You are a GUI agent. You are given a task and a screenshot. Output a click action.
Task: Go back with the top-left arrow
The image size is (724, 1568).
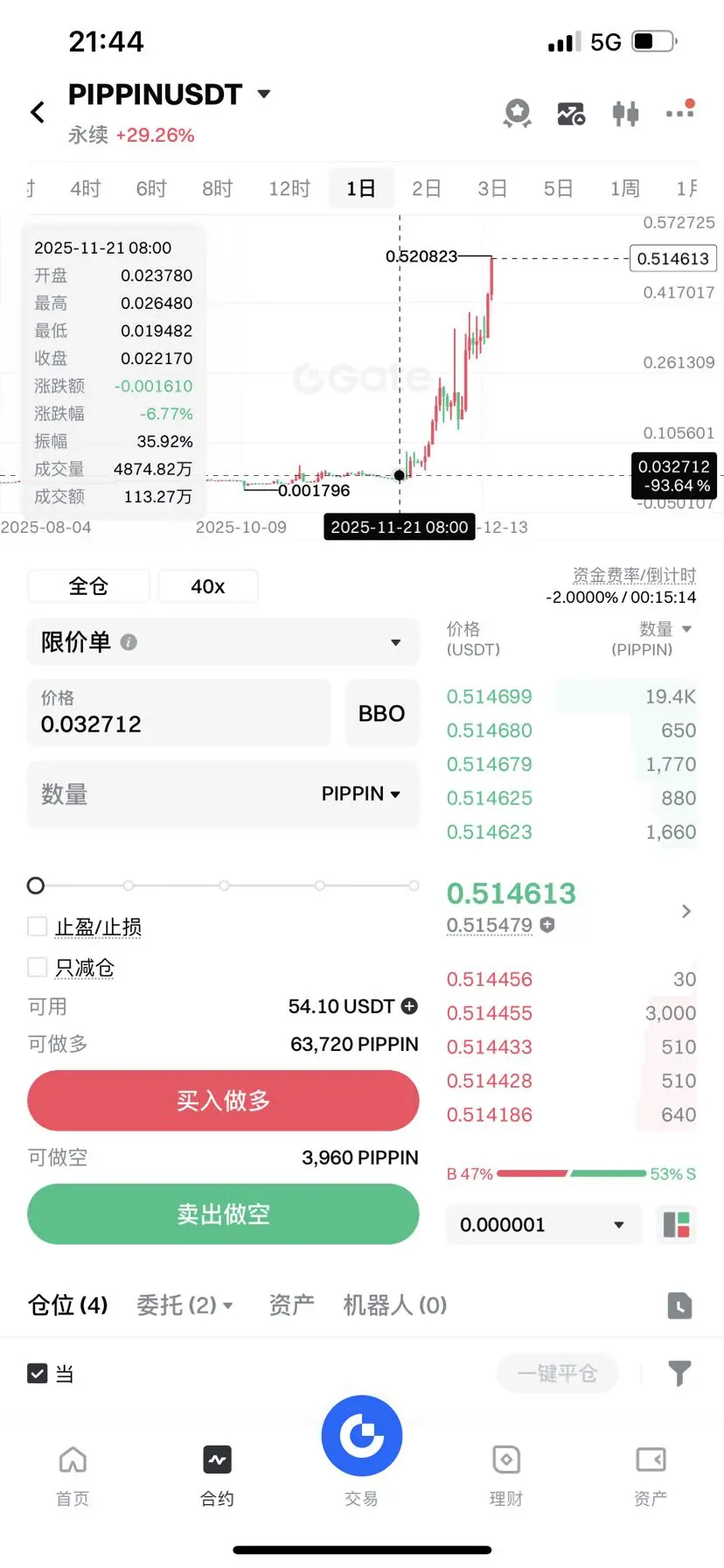pos(38,112)
